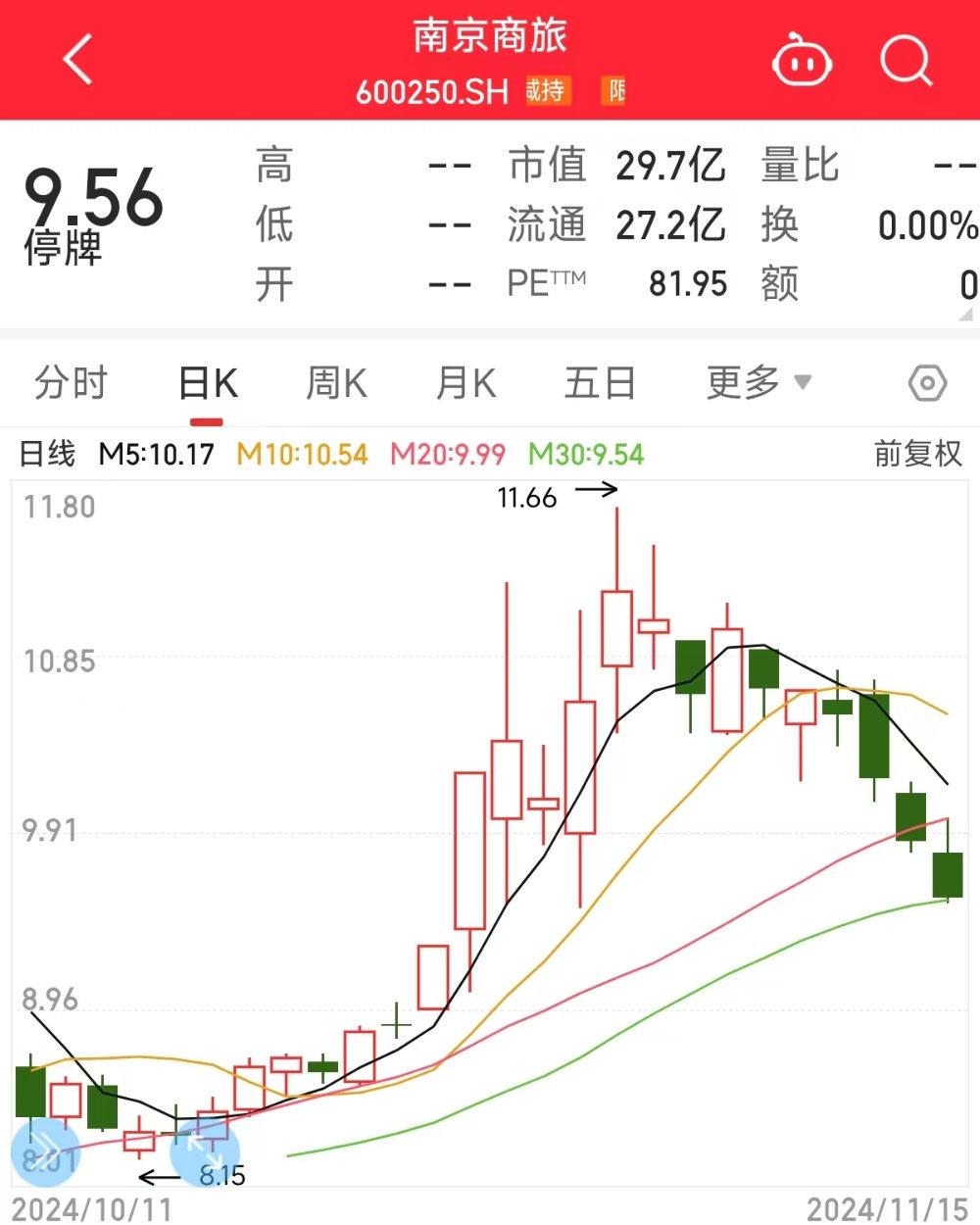The width and height of the screenshot is (980, 1225).
Task: Change the 前复权 adjustment setting
Action: click(x=917, y=454)
